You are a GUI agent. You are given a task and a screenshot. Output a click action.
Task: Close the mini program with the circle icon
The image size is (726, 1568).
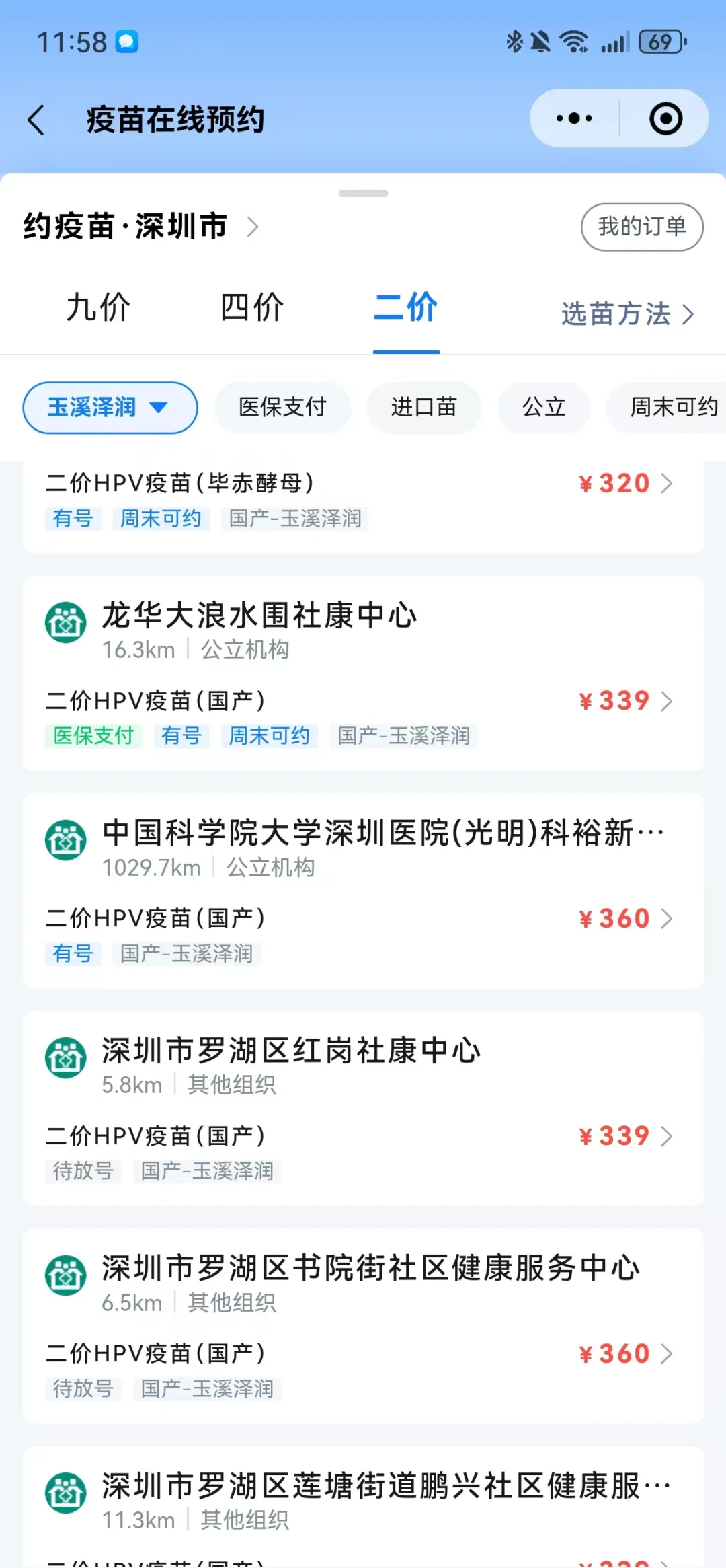665,118
